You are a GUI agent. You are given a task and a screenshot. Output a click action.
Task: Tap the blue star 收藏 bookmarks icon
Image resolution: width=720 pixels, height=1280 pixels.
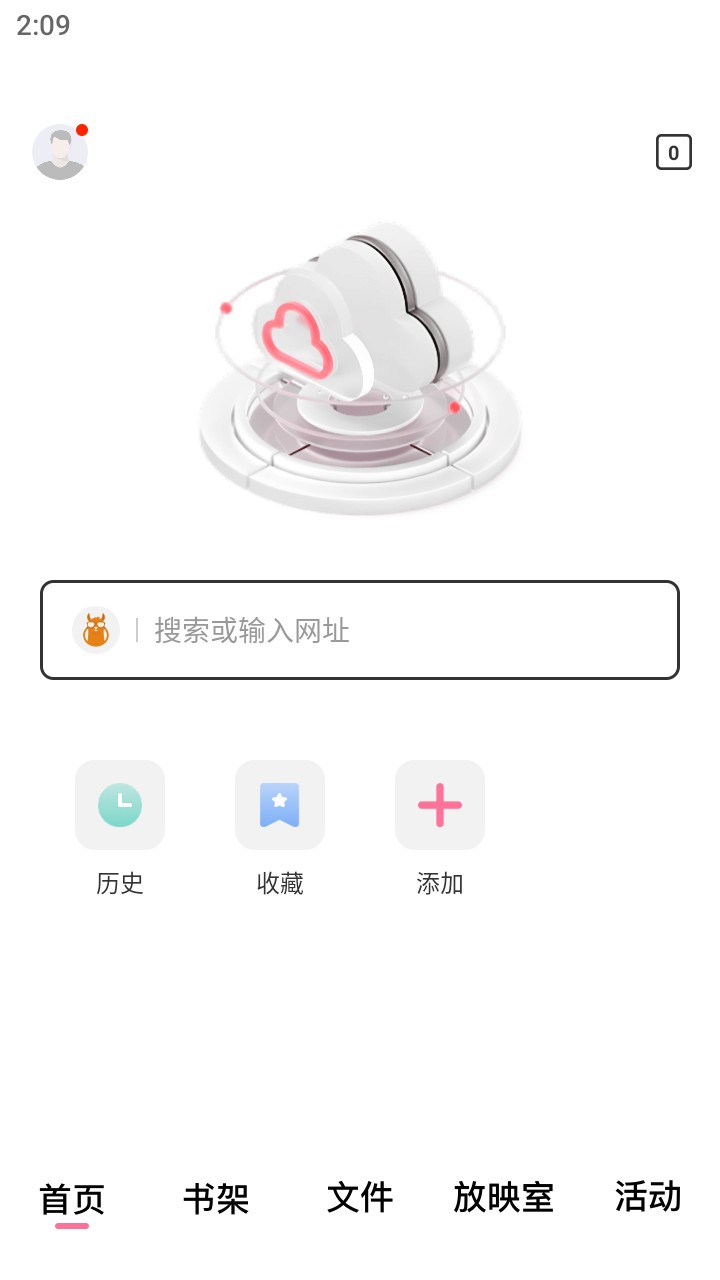(280, 805)
